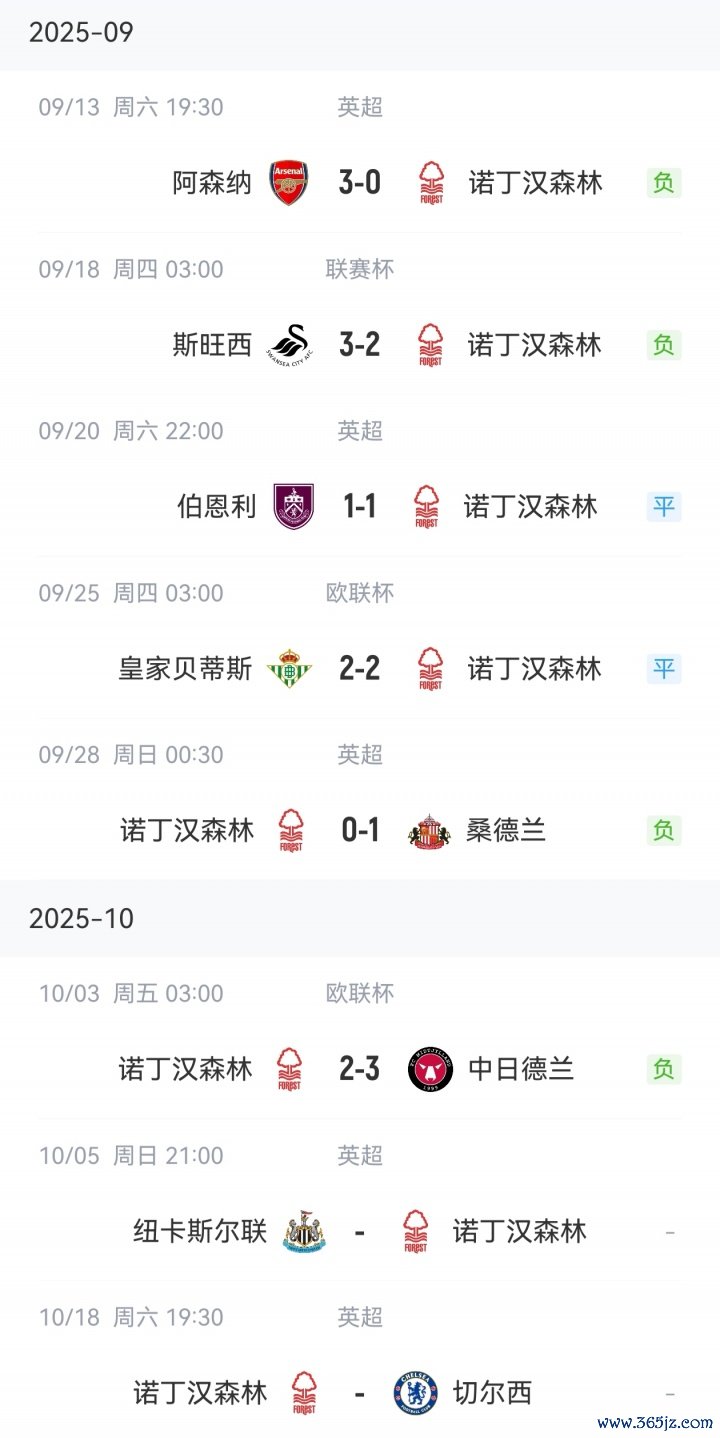
Task: View the Swansea 3-2 Nottingham Forest match
Action: pyautogui.click(x=360, y=345)
